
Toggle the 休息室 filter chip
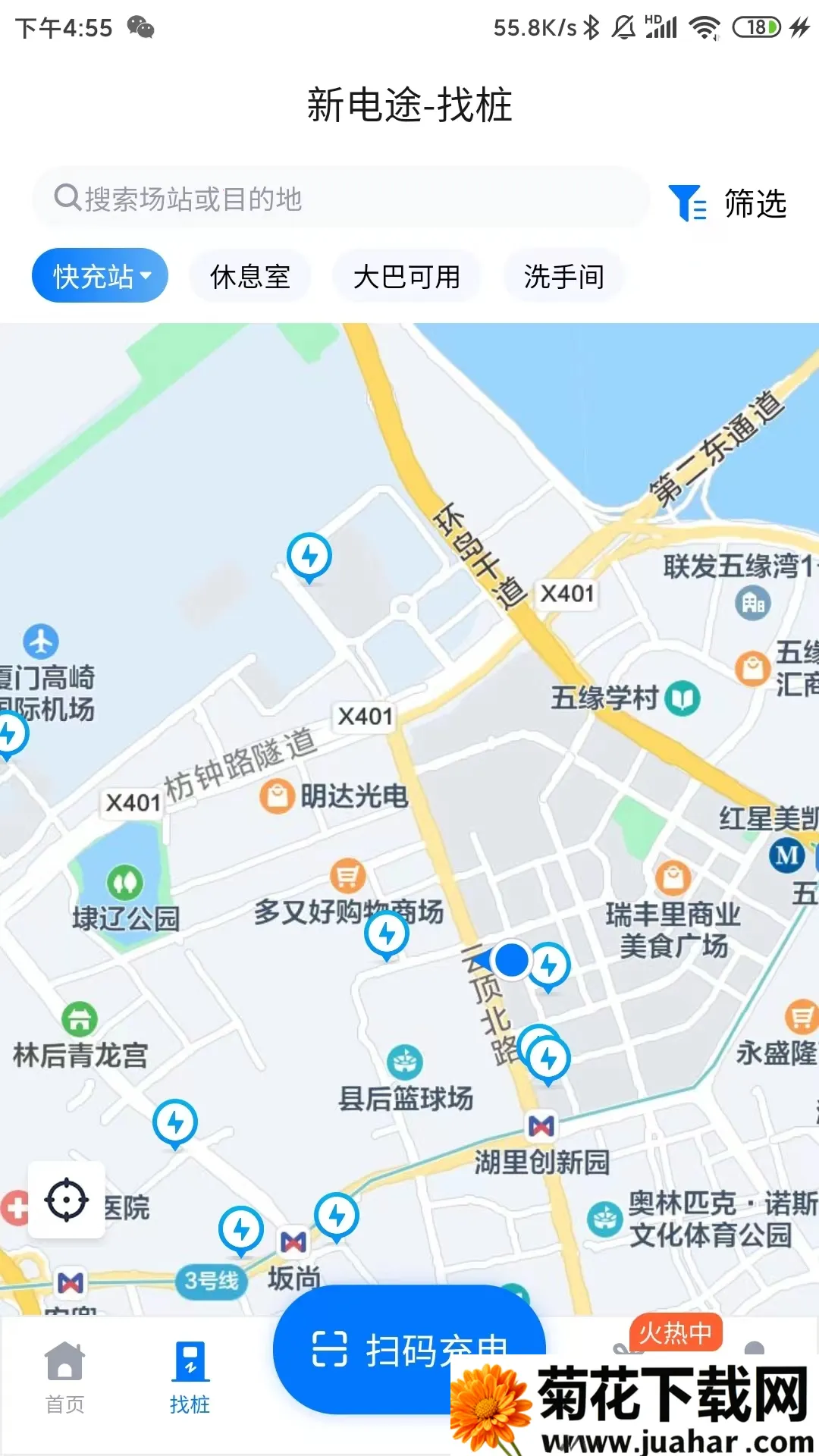click(249, 276)
